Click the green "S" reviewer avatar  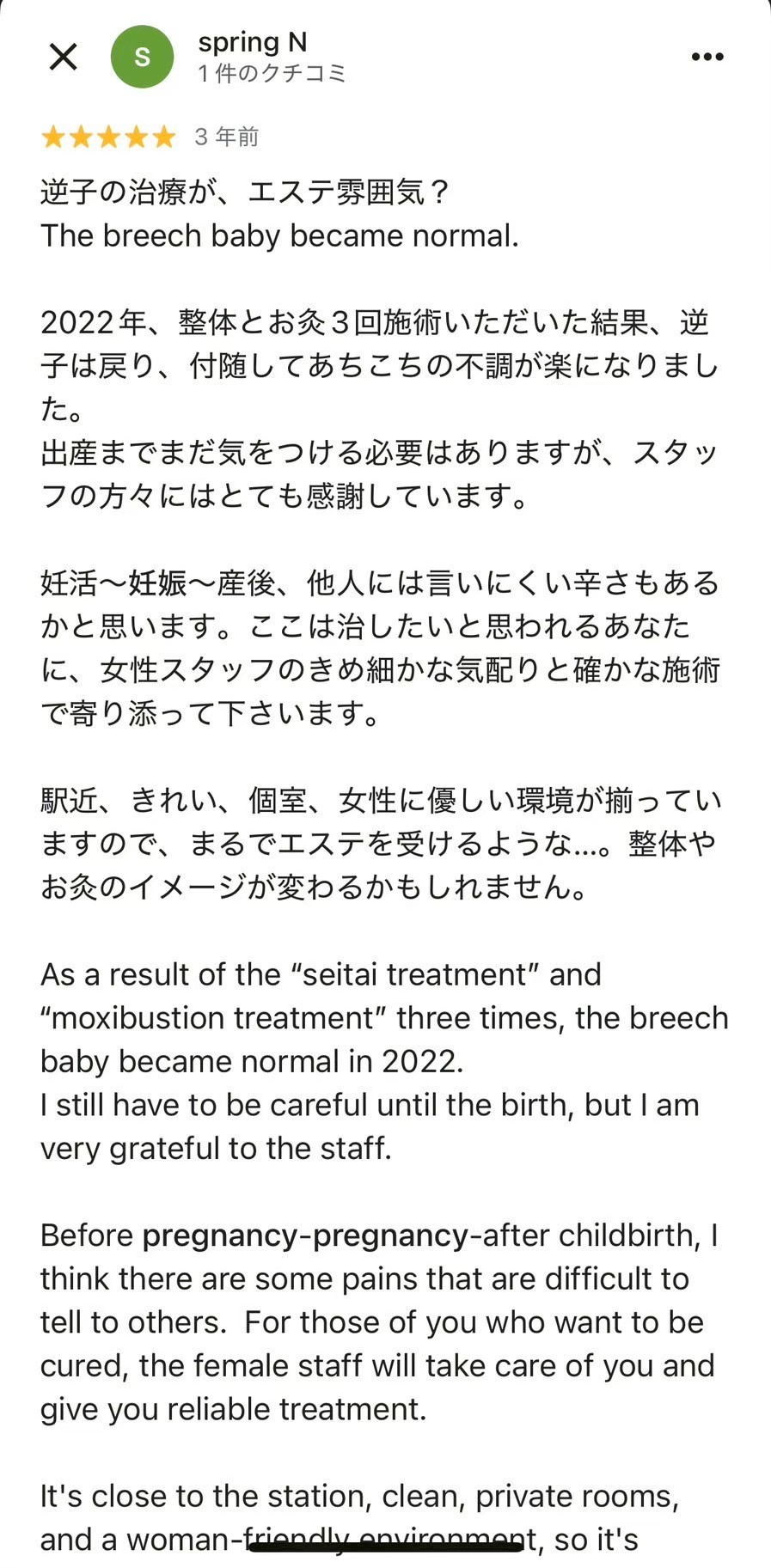[x=143, y=57]
